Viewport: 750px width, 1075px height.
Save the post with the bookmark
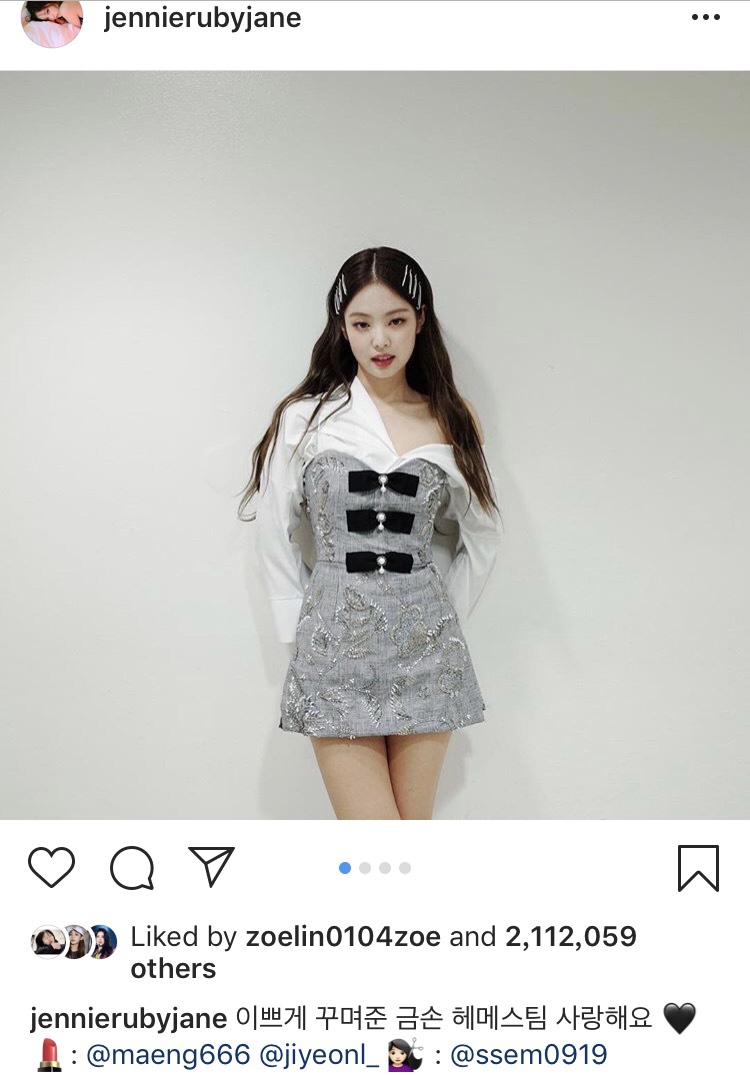698,867
